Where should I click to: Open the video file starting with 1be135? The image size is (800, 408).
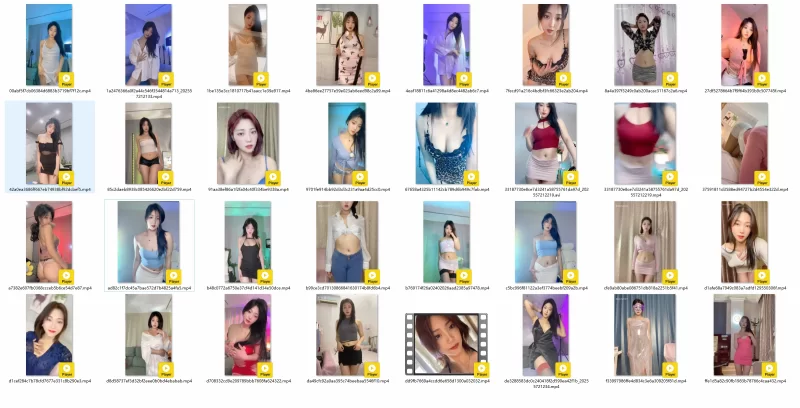248,44
